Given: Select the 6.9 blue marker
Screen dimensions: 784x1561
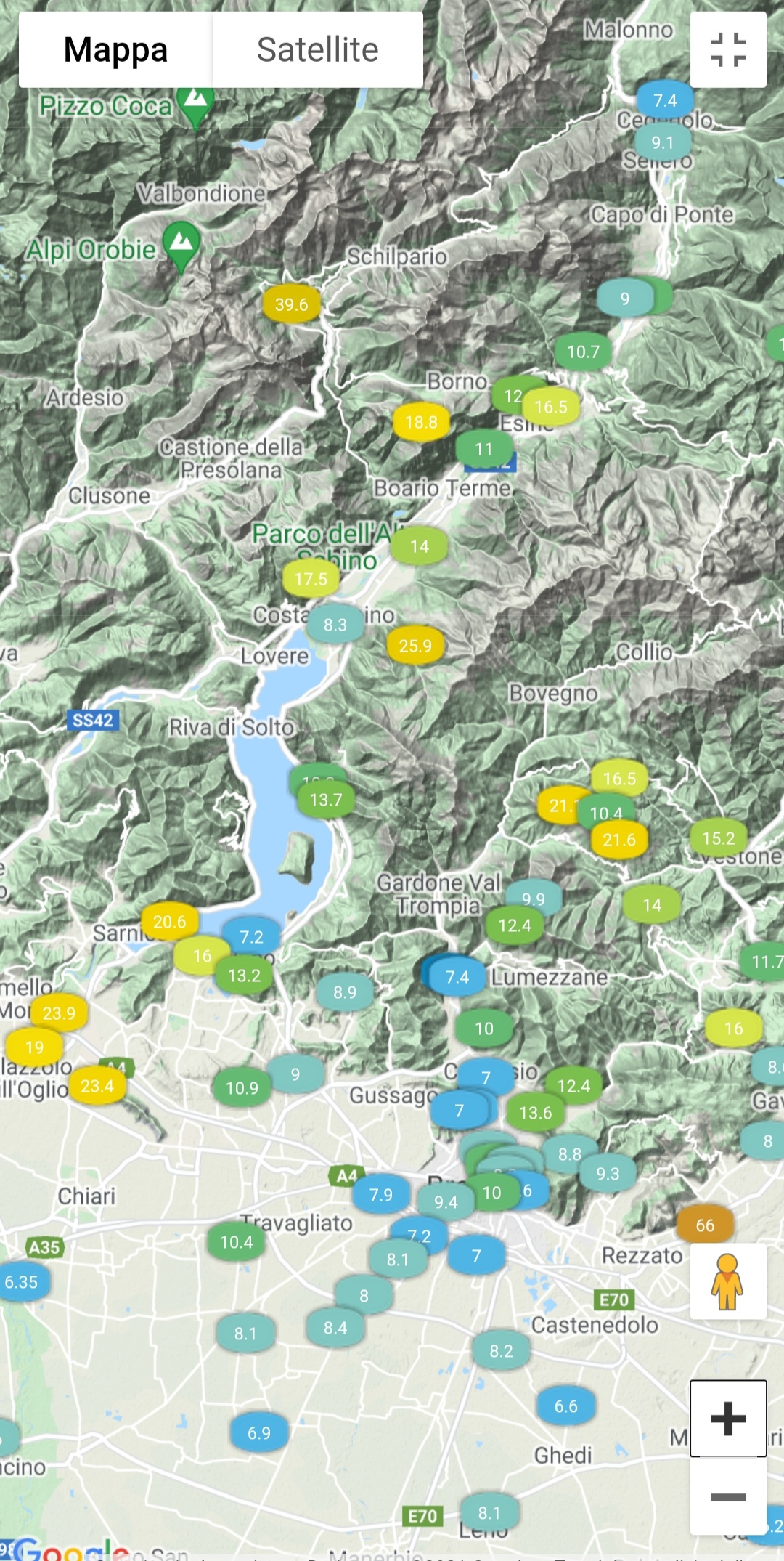Looking at the screenshot, I should (259, 1433).
